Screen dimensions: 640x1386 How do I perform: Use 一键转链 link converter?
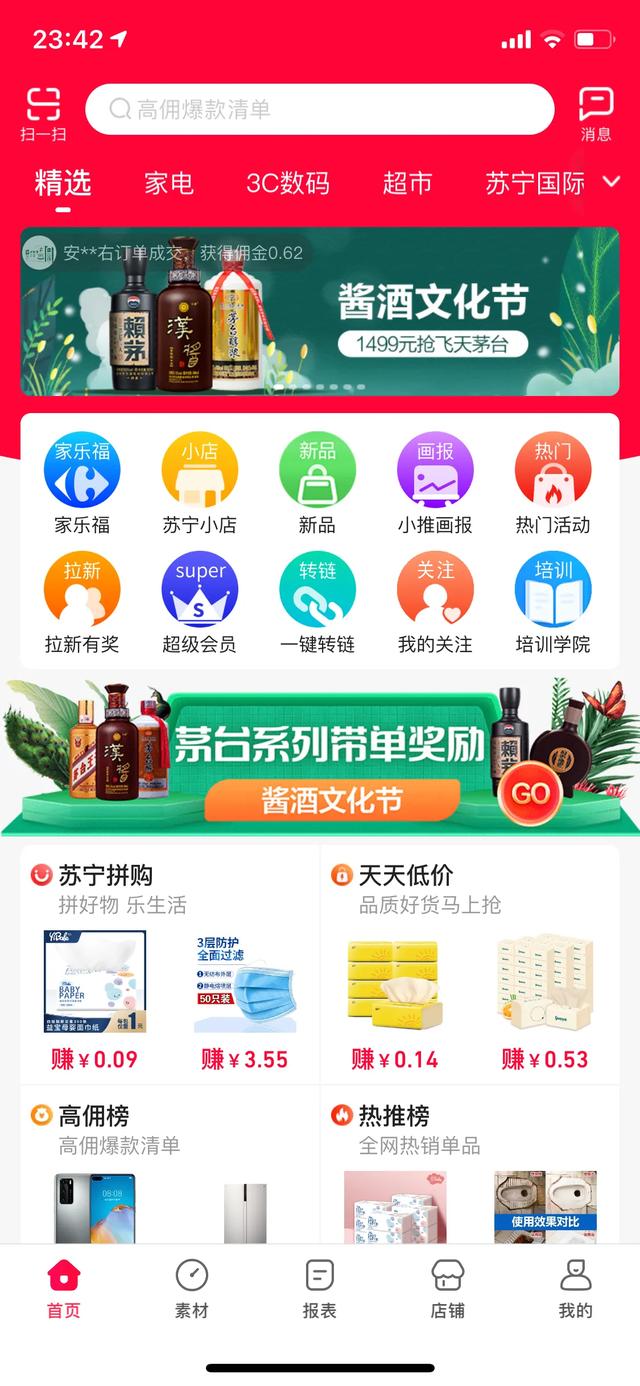[x=317, y=603]
